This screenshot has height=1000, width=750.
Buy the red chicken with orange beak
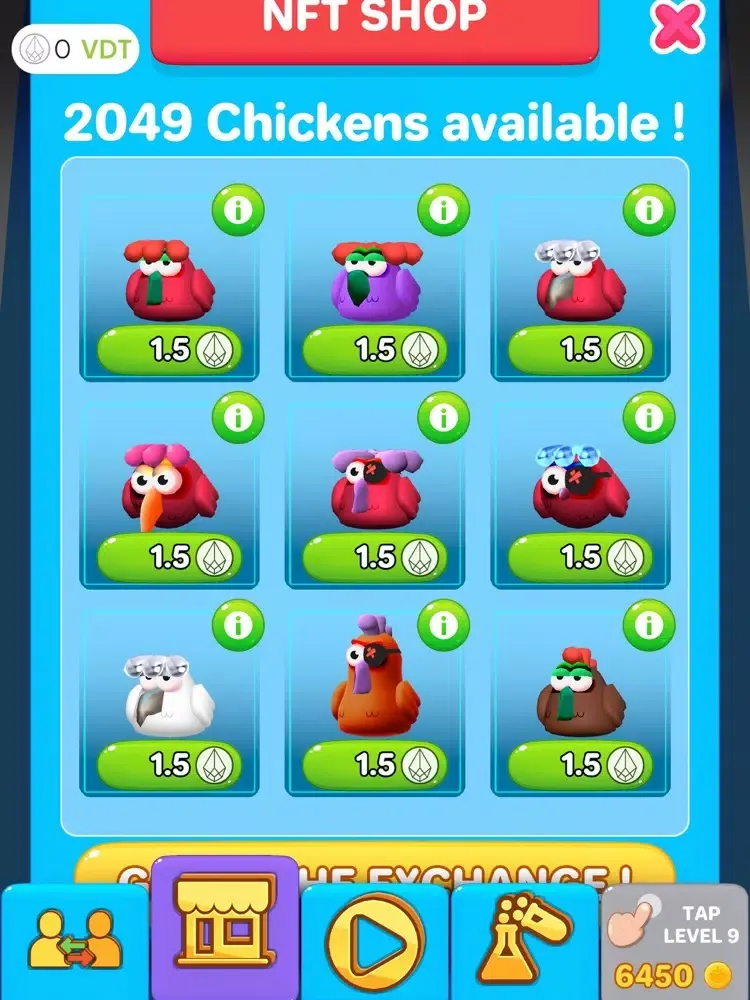coord(169,557)
